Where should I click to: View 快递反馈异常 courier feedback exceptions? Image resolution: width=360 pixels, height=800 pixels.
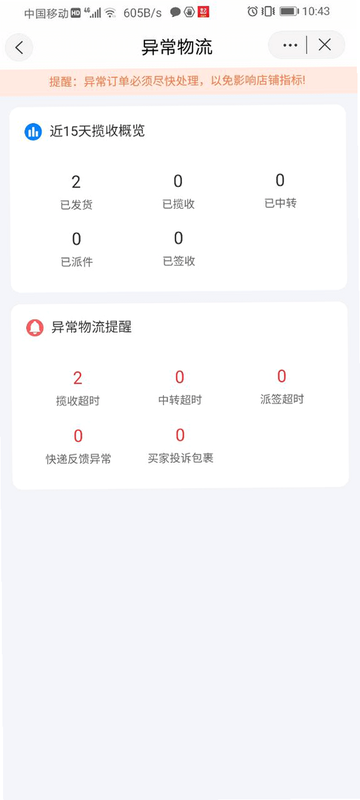78,446
